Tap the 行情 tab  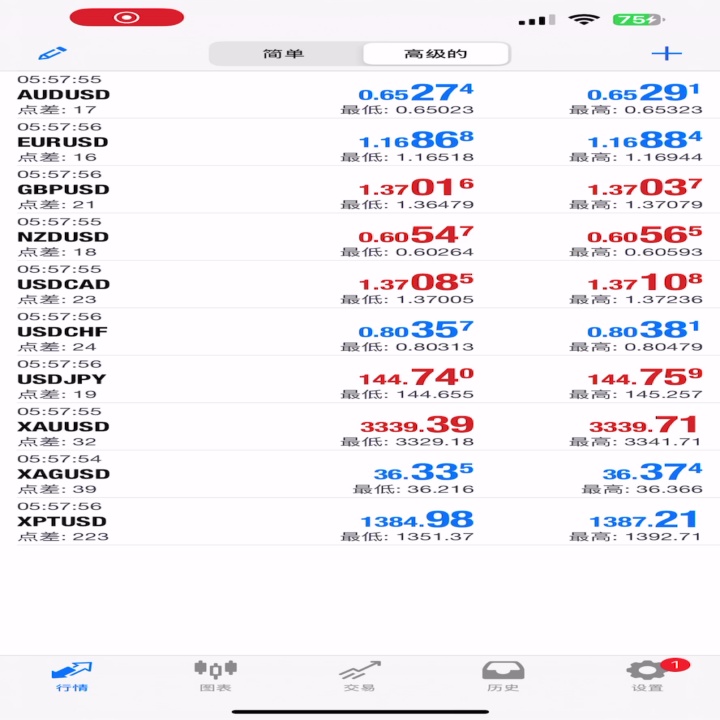(72, 676)
